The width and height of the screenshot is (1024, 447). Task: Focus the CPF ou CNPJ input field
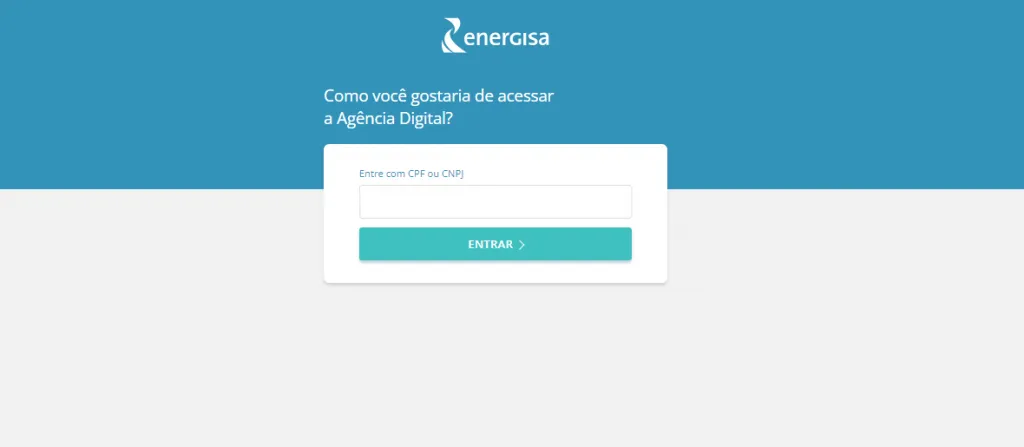pos(495,202)
